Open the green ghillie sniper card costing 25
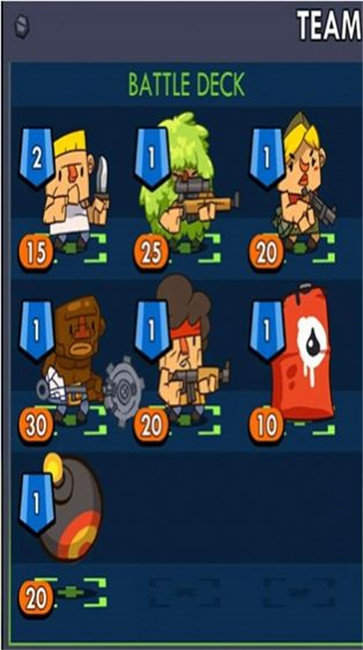 click(x=179, y=191)
